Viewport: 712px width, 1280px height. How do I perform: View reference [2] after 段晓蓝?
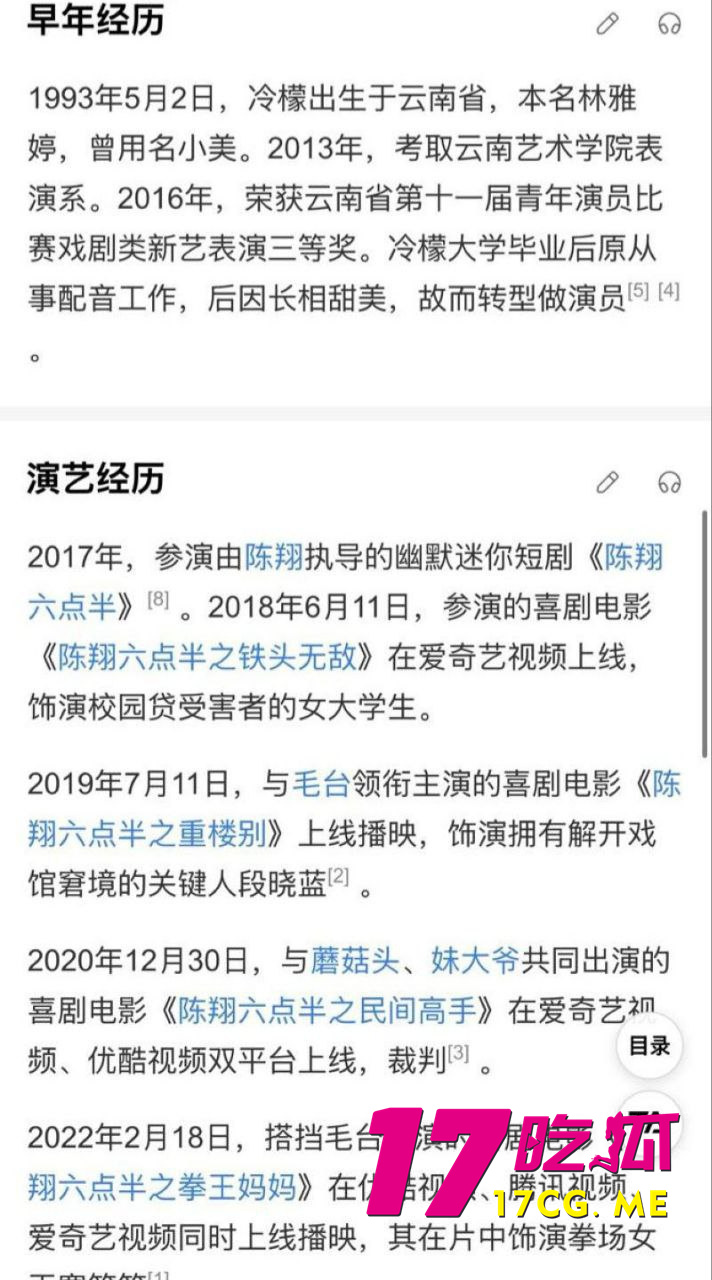click(x=338, y=877)
